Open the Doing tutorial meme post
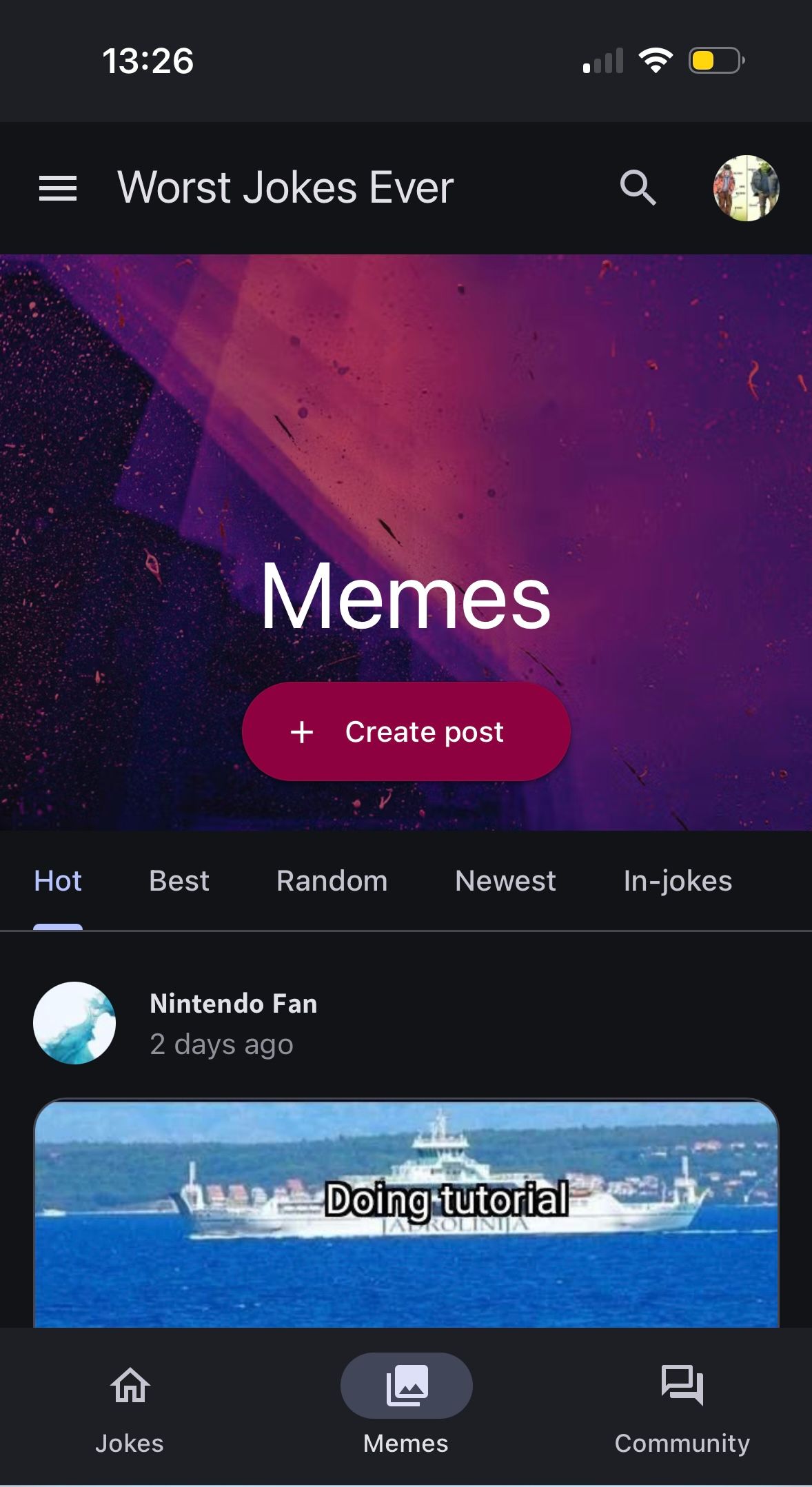This screenshot has height=1487, width=812. 406,1213
